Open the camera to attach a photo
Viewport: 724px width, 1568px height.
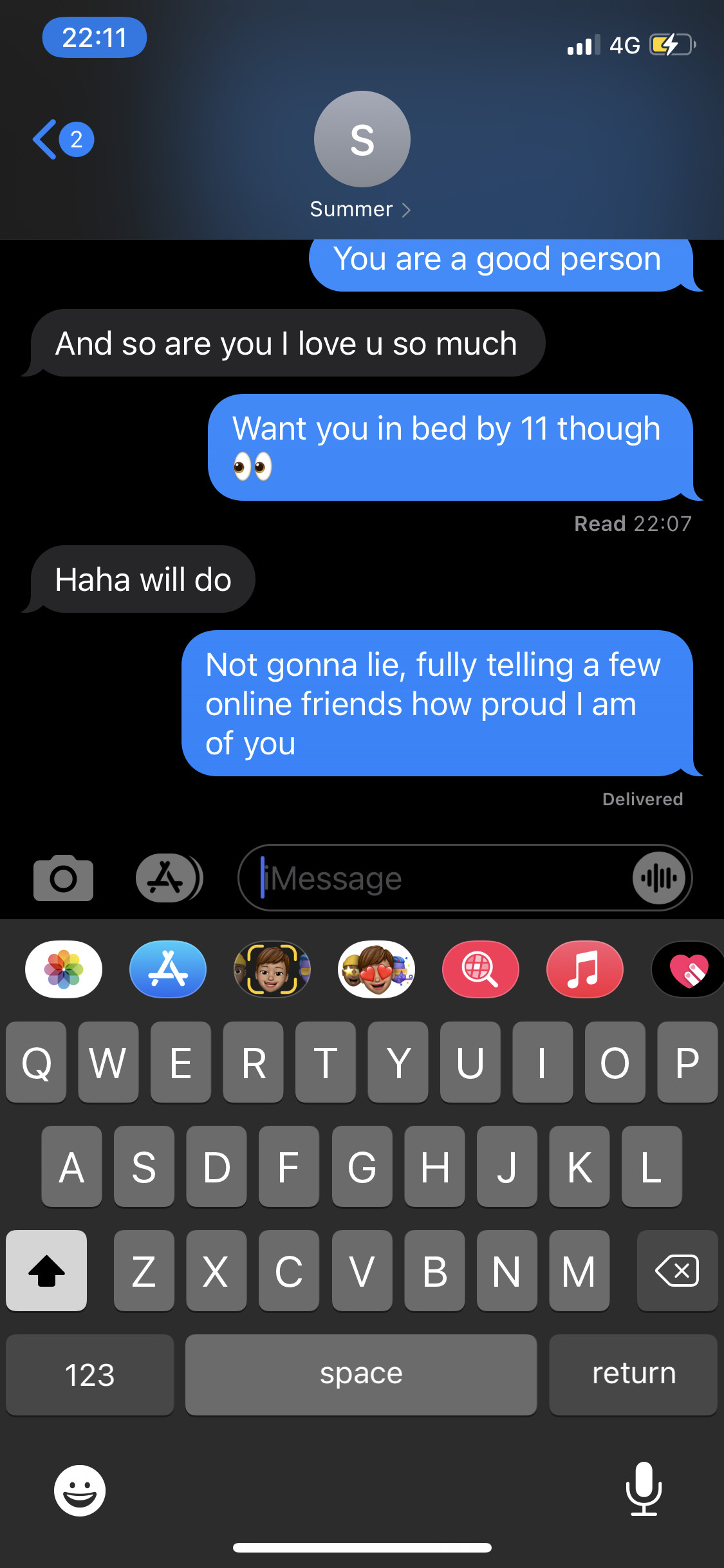click(63, 878)
